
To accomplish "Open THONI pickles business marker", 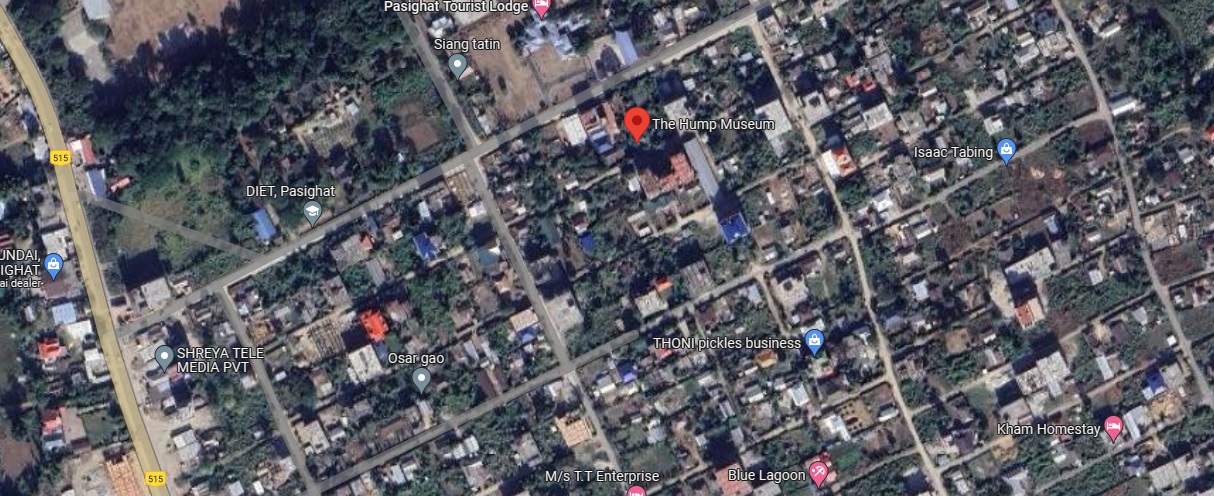I will 814,343.
